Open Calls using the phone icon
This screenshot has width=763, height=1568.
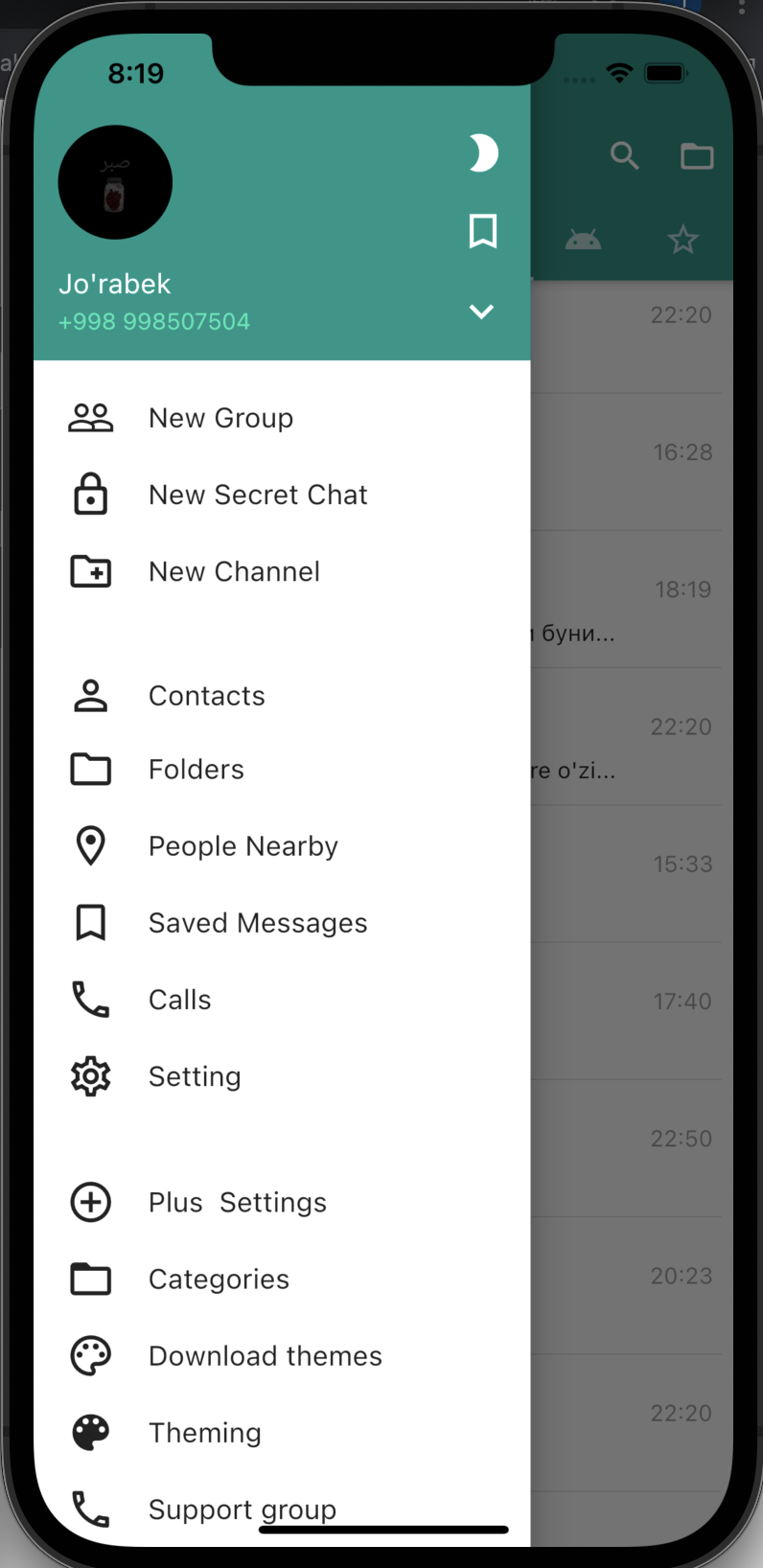point(90,999)
